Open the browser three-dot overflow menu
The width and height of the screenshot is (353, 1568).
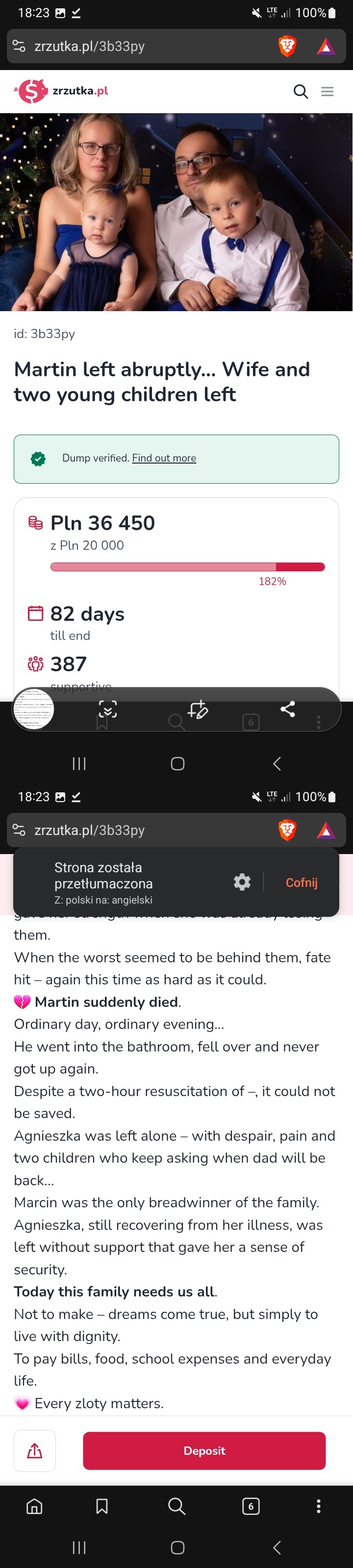coord(318,1506)
